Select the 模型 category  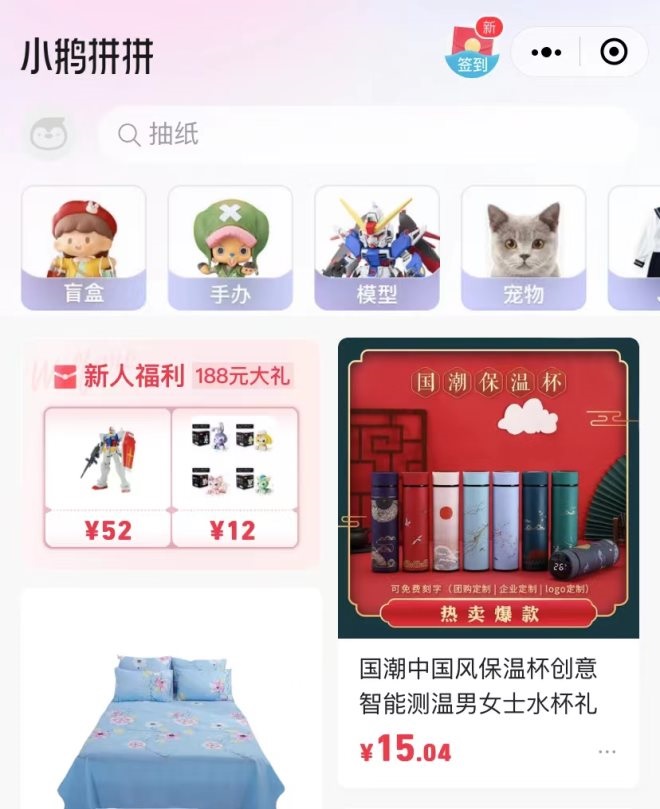click(377, 248)
